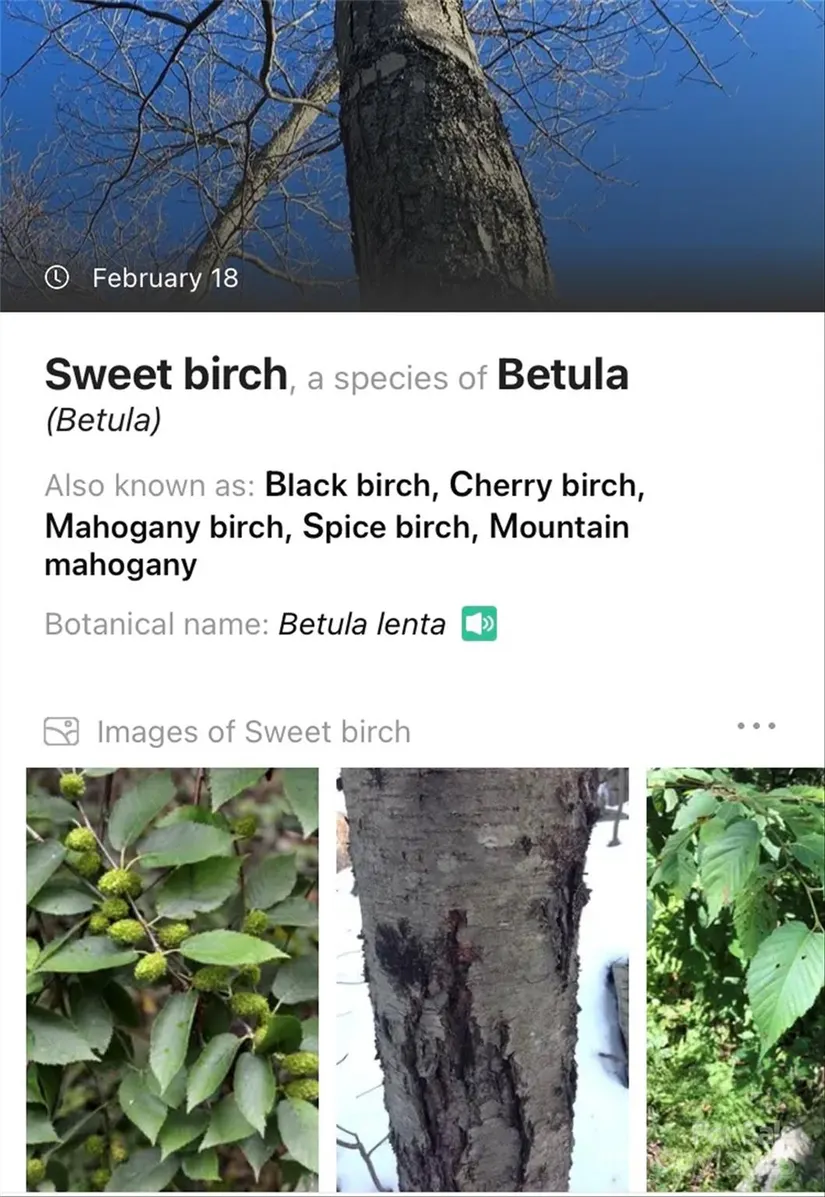
Task: View the Sweet birch trunk bark image
Action: point(482,978)
